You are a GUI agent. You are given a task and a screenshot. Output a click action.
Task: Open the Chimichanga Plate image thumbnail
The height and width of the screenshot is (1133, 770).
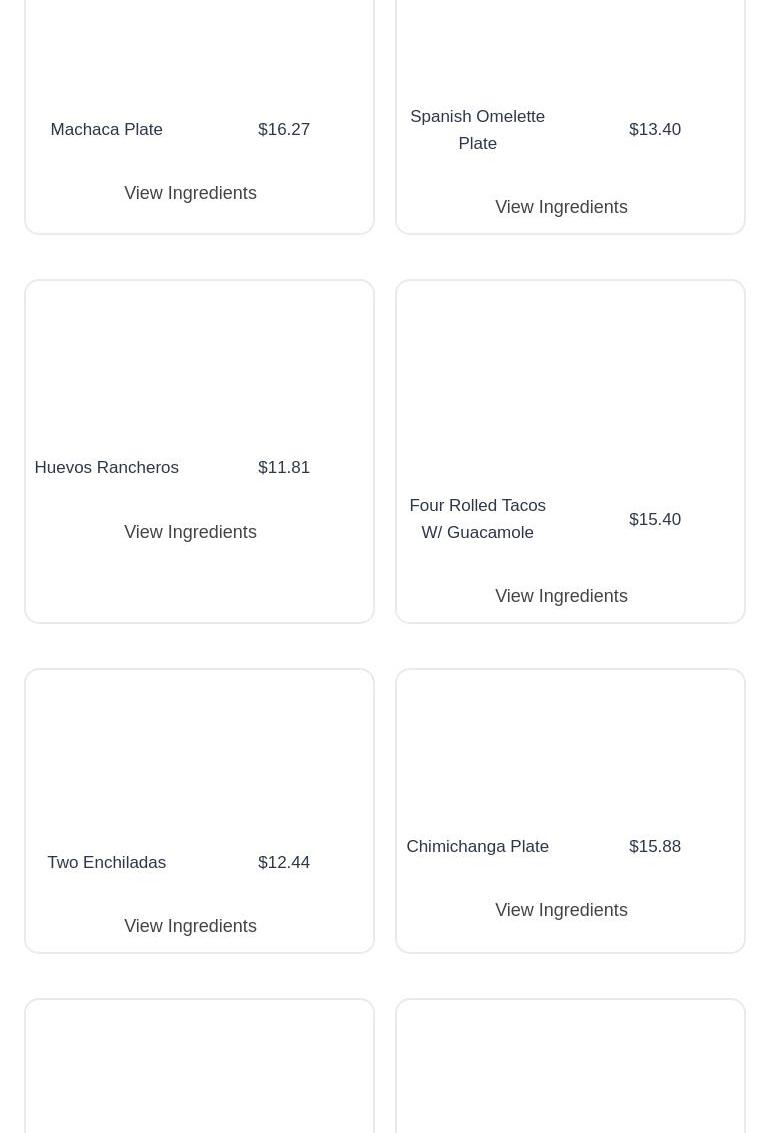(x=570, y=745)
